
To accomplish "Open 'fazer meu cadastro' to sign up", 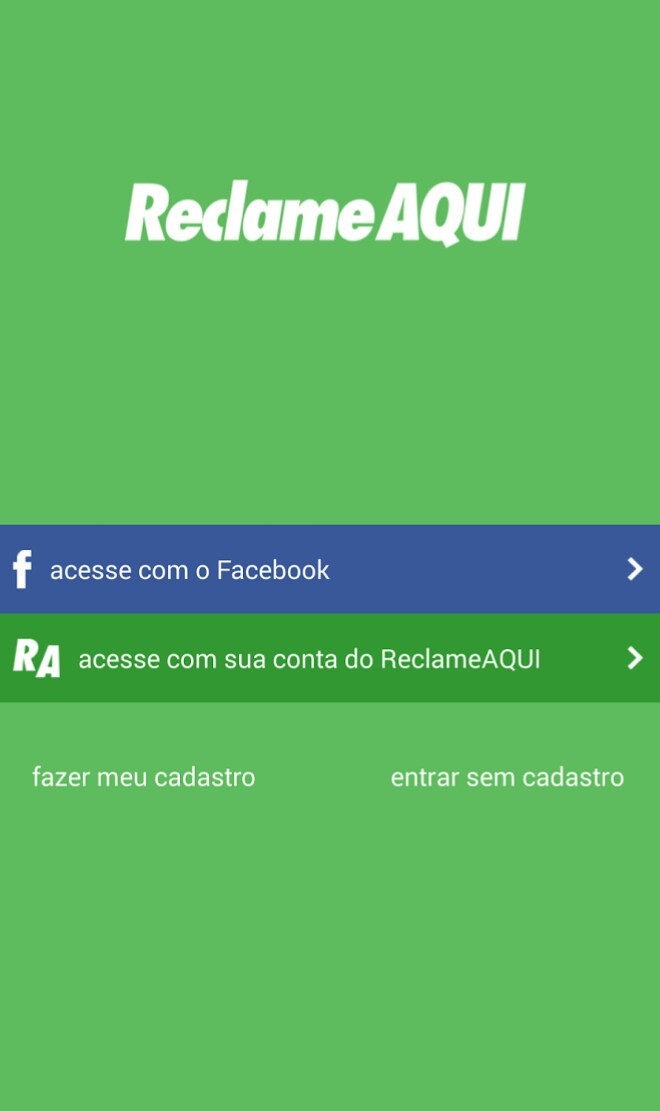I will click(144, 777).
